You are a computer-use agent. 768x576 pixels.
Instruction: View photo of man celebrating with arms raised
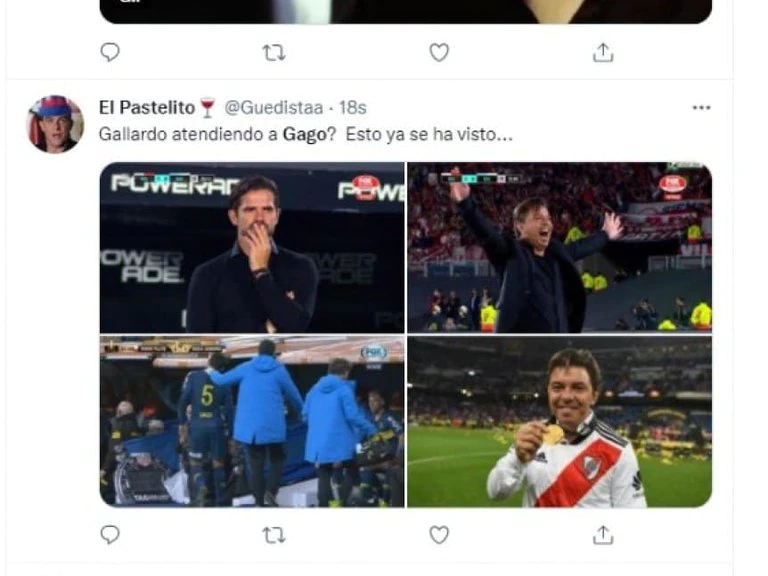(x=559, y=247)
